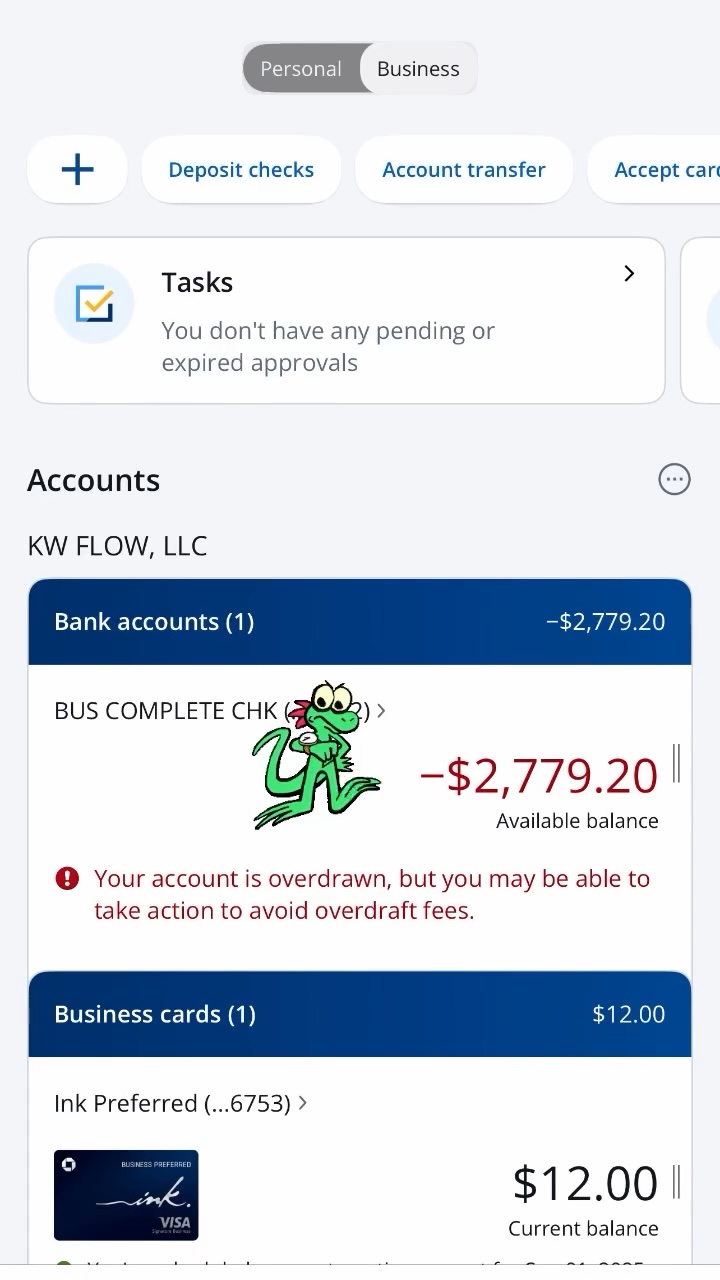Tap the Bank accounts section header
720x1280 pixels.
tap(359, 622)
